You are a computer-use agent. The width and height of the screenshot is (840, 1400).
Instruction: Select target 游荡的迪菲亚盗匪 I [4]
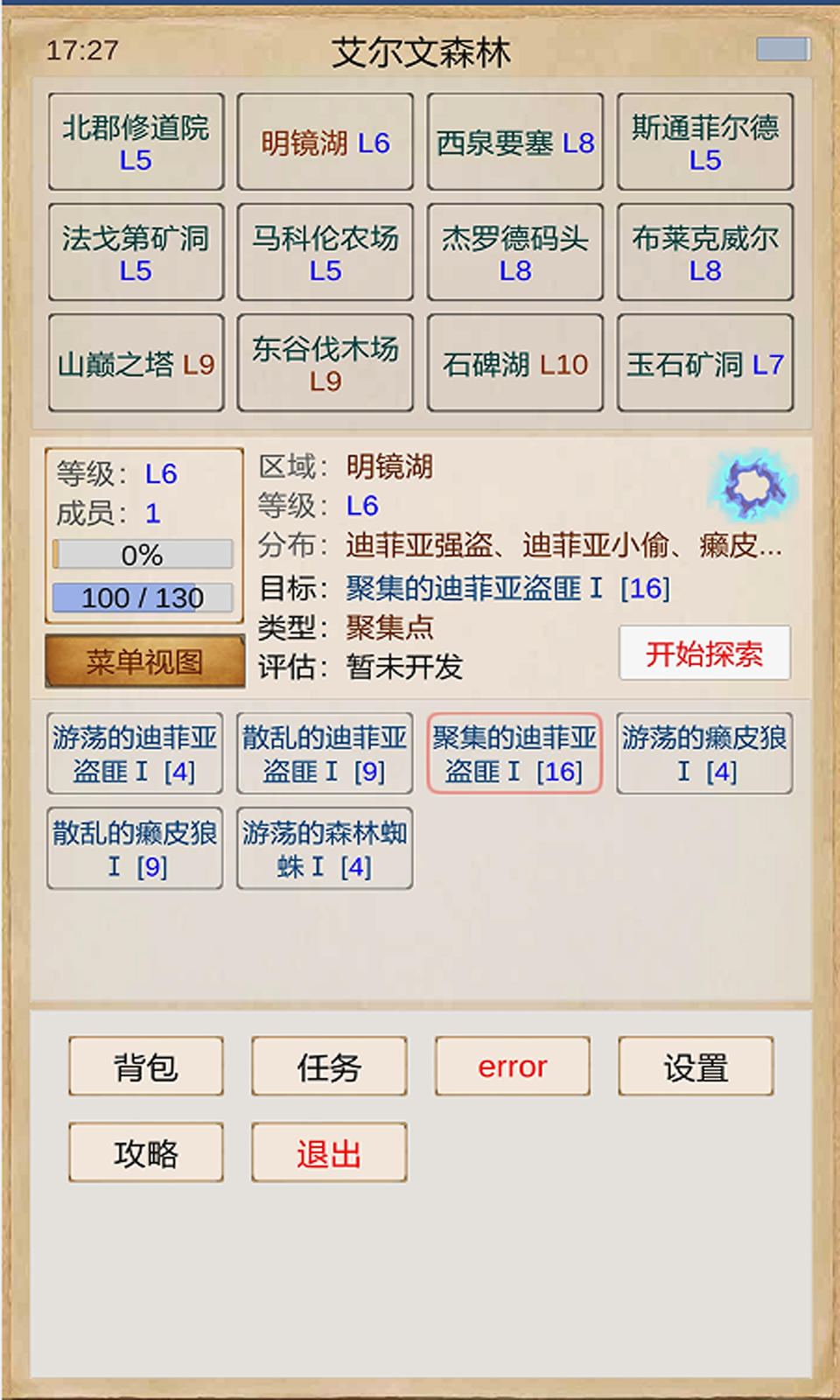click(135, 753)
